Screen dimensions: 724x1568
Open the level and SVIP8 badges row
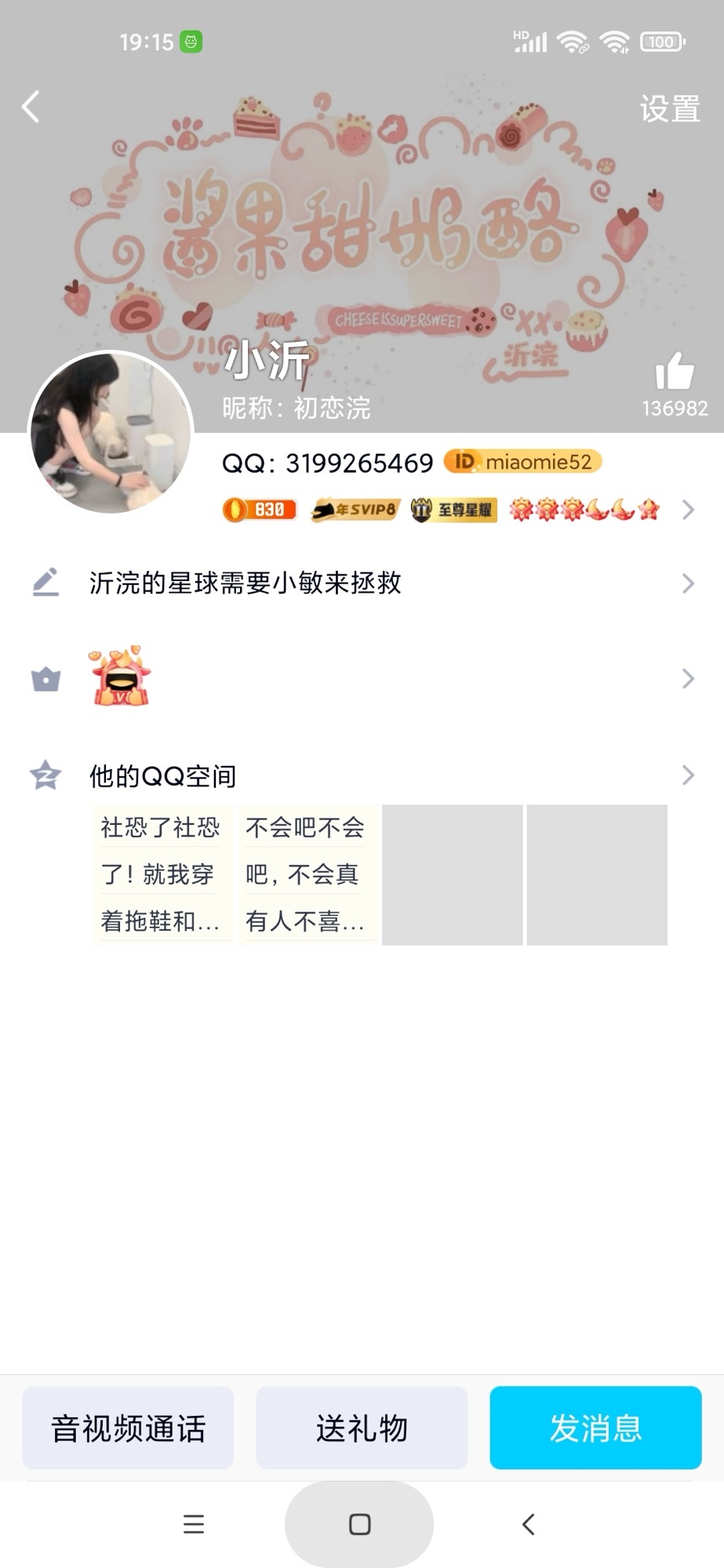[x=455, y=510]
